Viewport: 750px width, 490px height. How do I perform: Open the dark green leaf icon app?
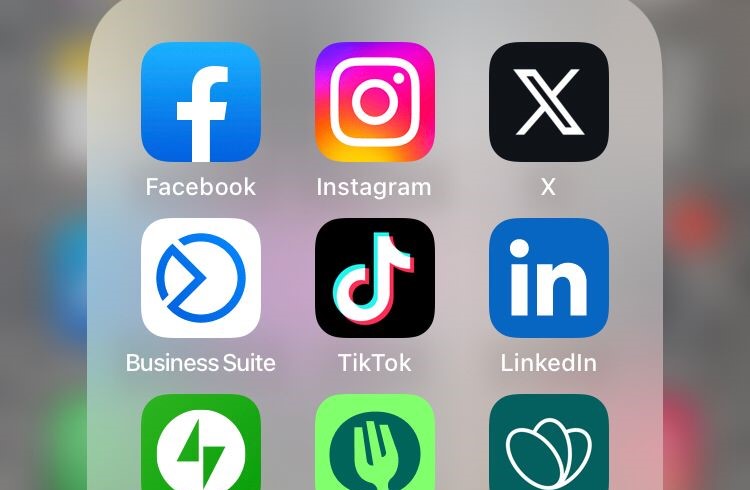(548, 445)
